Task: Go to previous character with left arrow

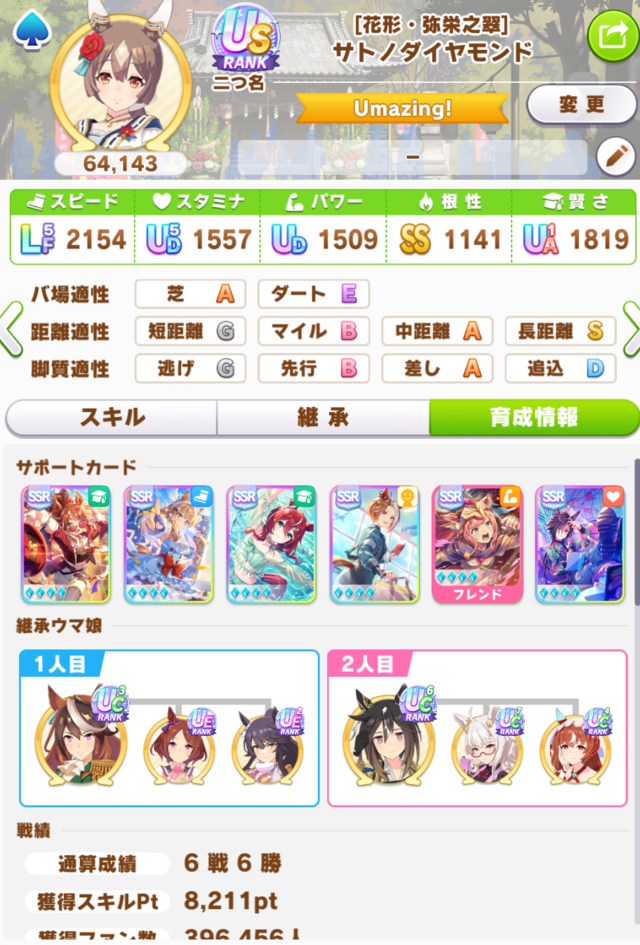Action: (x=11, y=330)
